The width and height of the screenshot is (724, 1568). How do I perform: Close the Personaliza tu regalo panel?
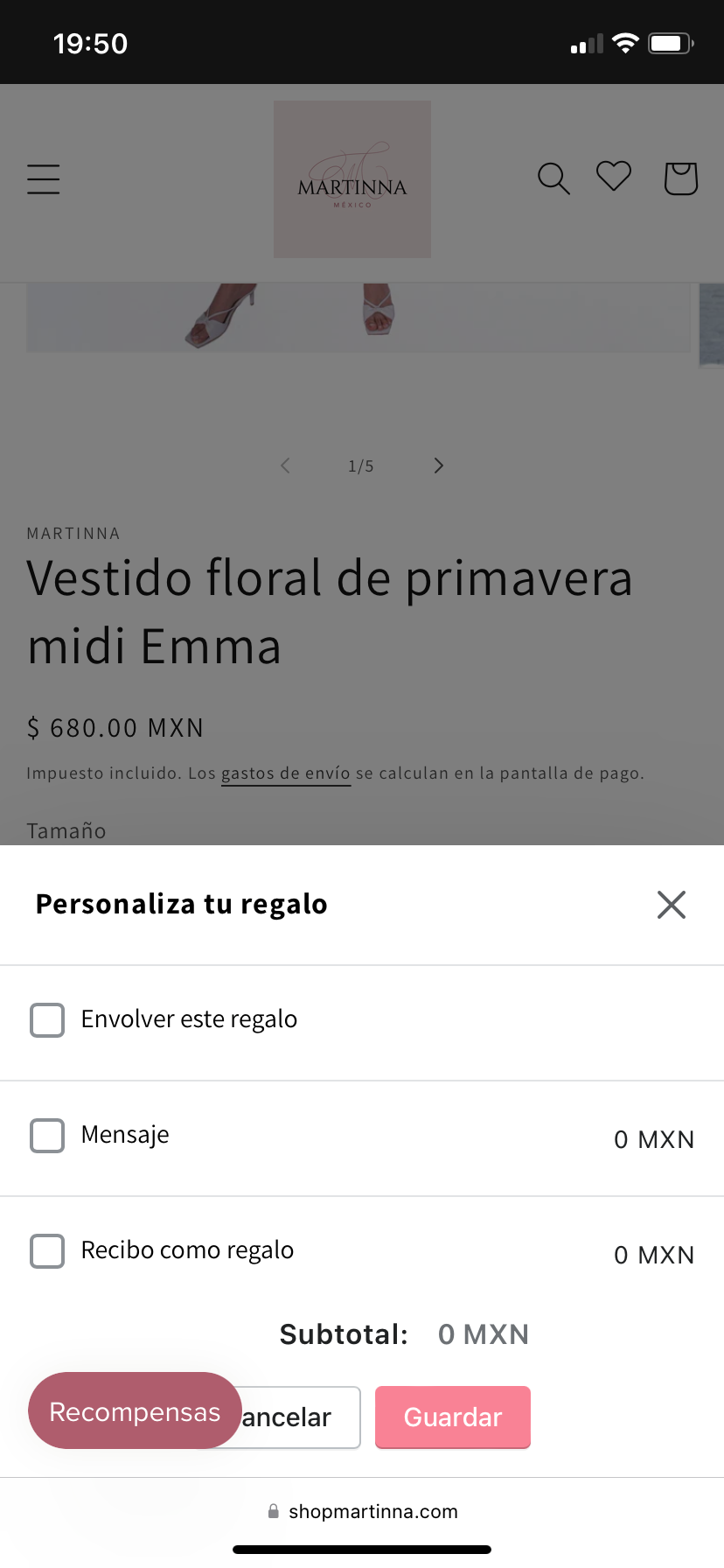pos(671,904)
